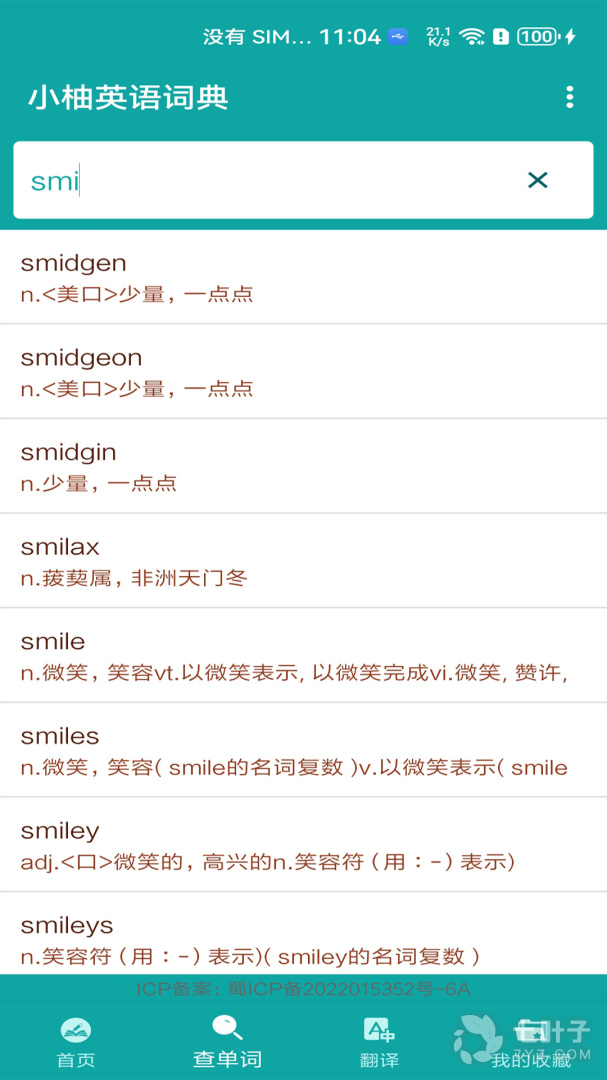Screen dimensions: 607x1080
Task: View the definition of smile
Action: pyautogui.click(x=303, y=656)
